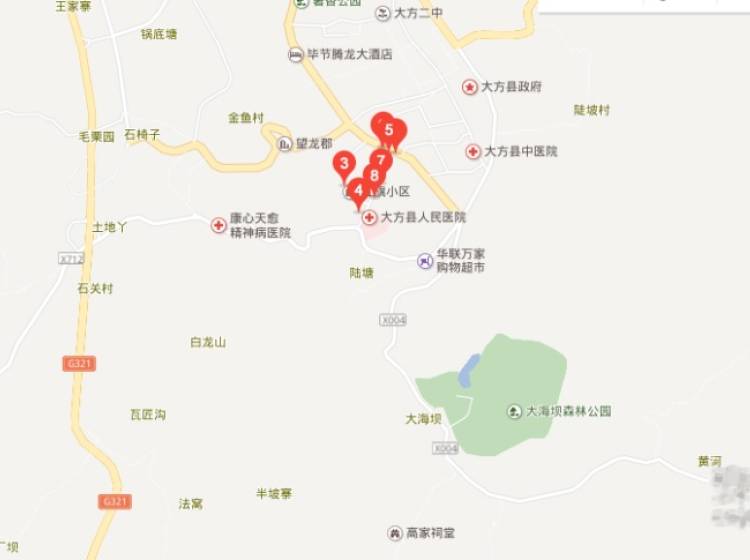Viewport: 750px width, 560px height.
Task: Choose the pin labeled 7
Action: 380,159
